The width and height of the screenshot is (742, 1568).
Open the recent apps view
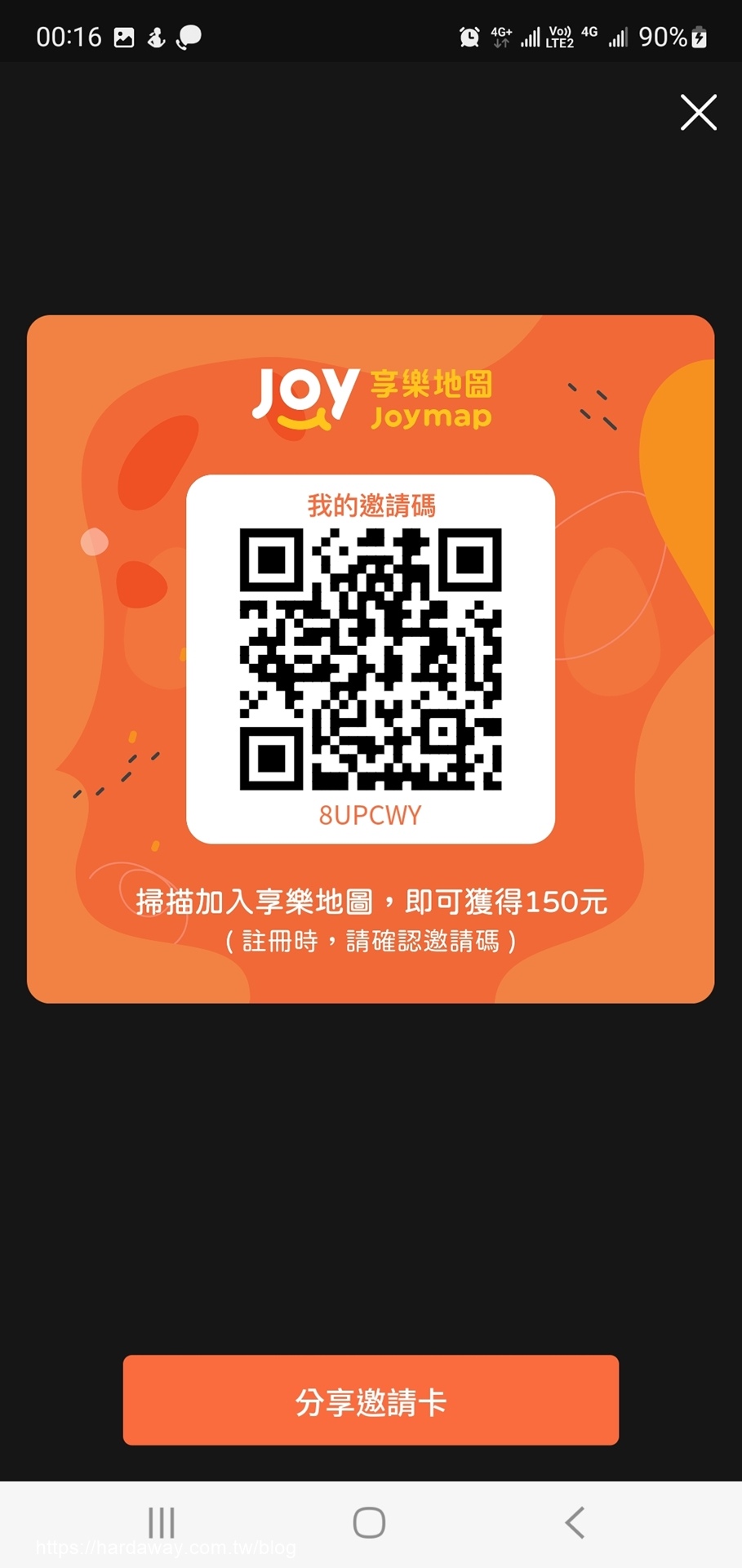(162, 1522)
